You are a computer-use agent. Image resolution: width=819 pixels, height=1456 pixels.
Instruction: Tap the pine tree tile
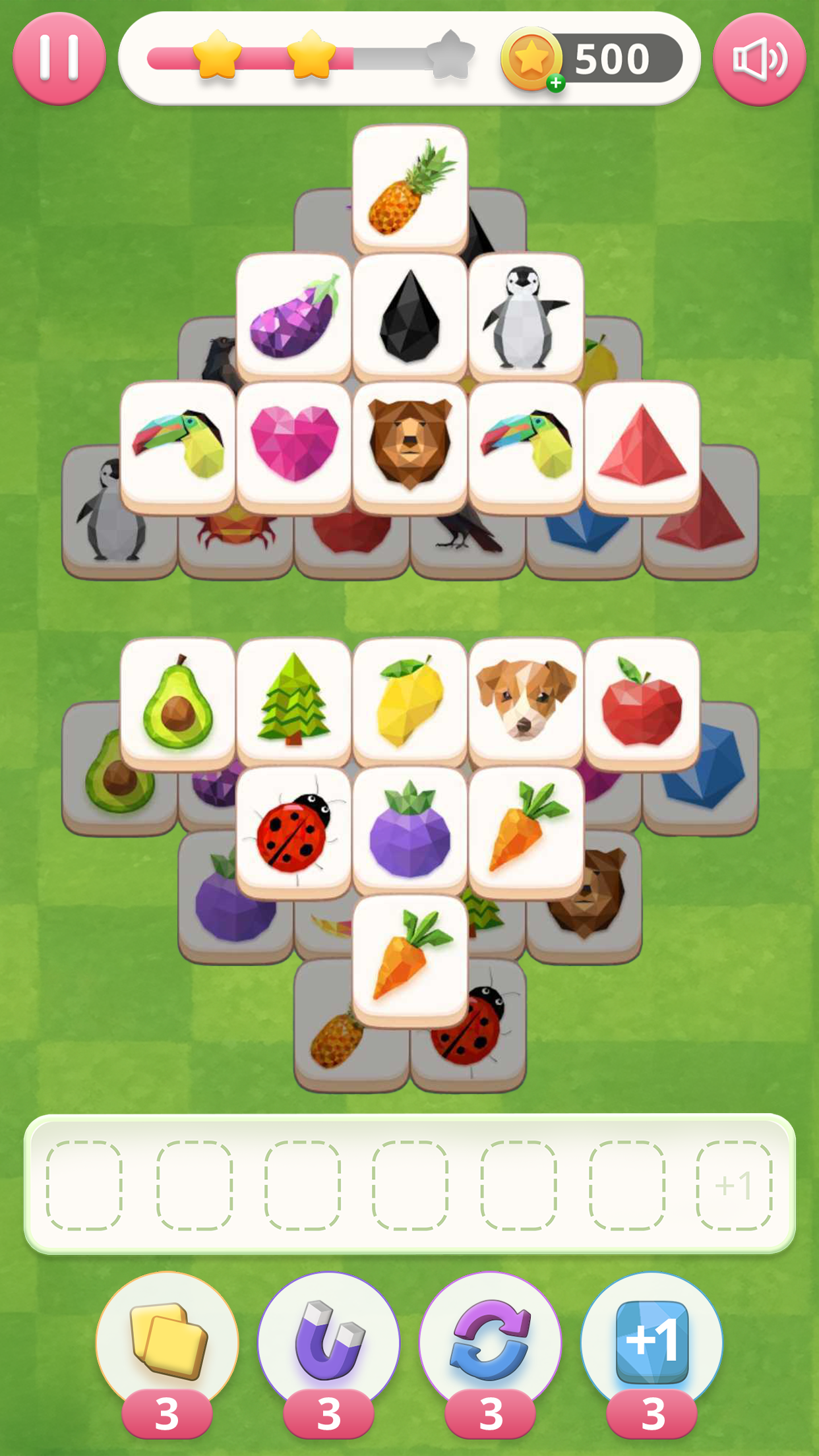293,700
